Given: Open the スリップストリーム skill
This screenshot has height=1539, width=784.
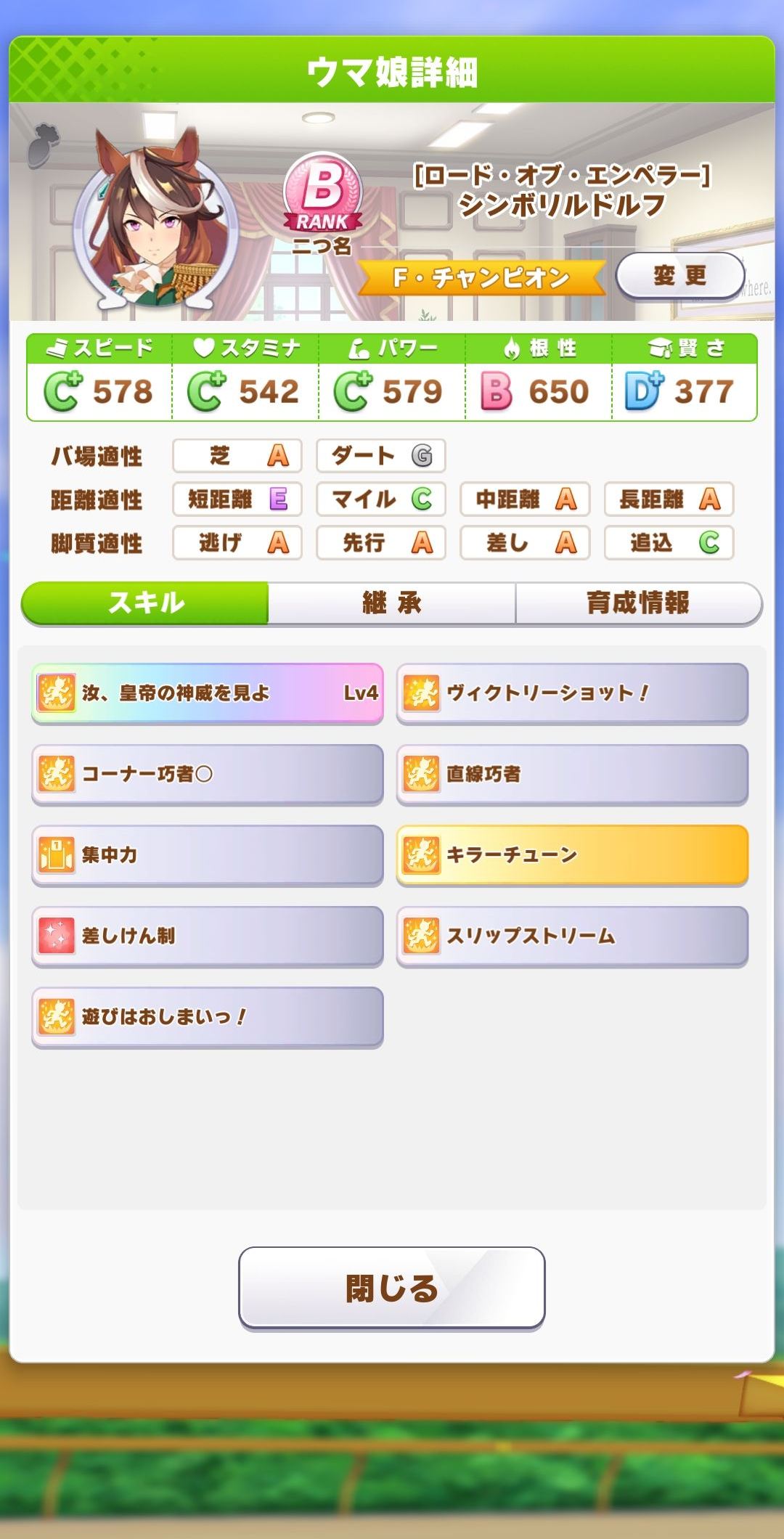Looking at the screenshot, I should pos(572,936).
